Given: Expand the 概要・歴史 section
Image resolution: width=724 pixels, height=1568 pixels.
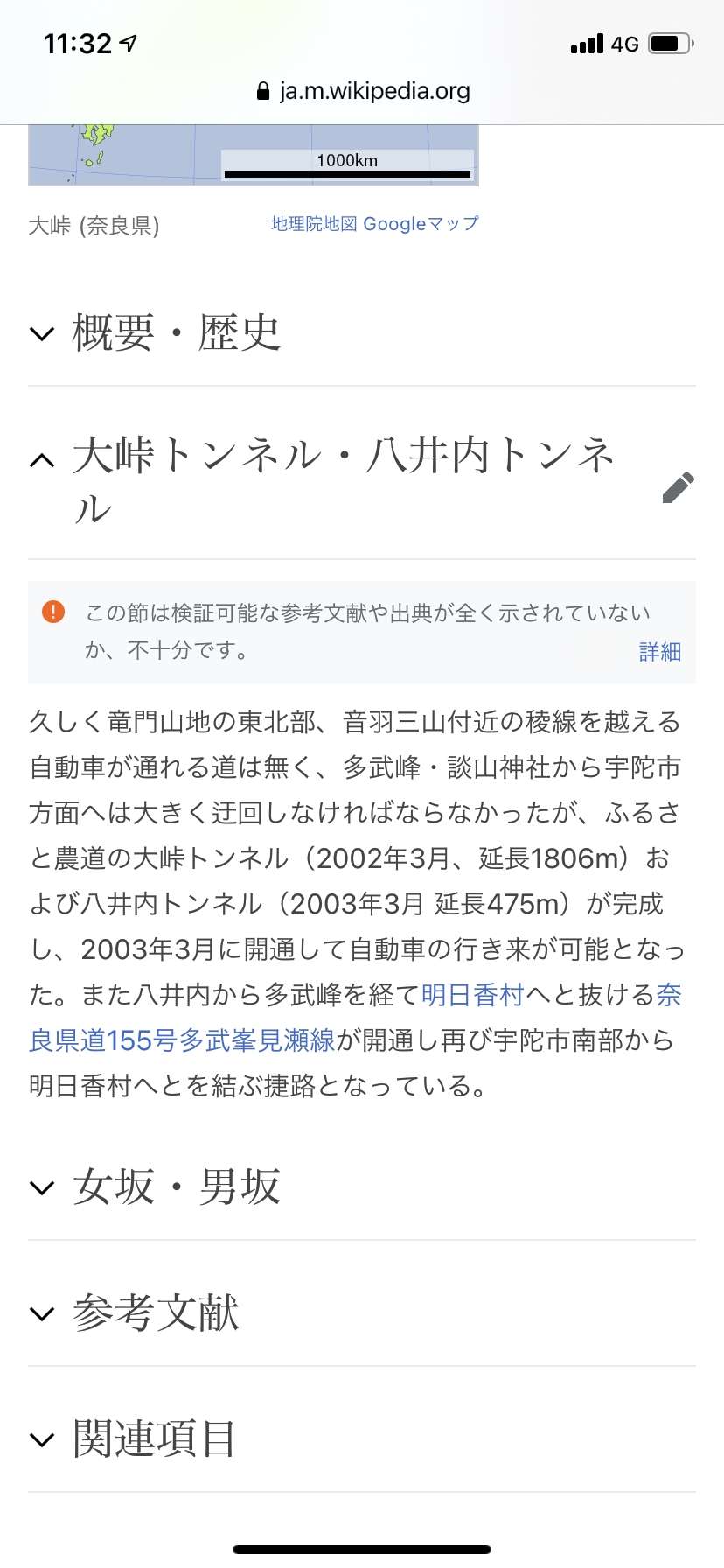Looking at the screenshot, I should click(175, 332).
